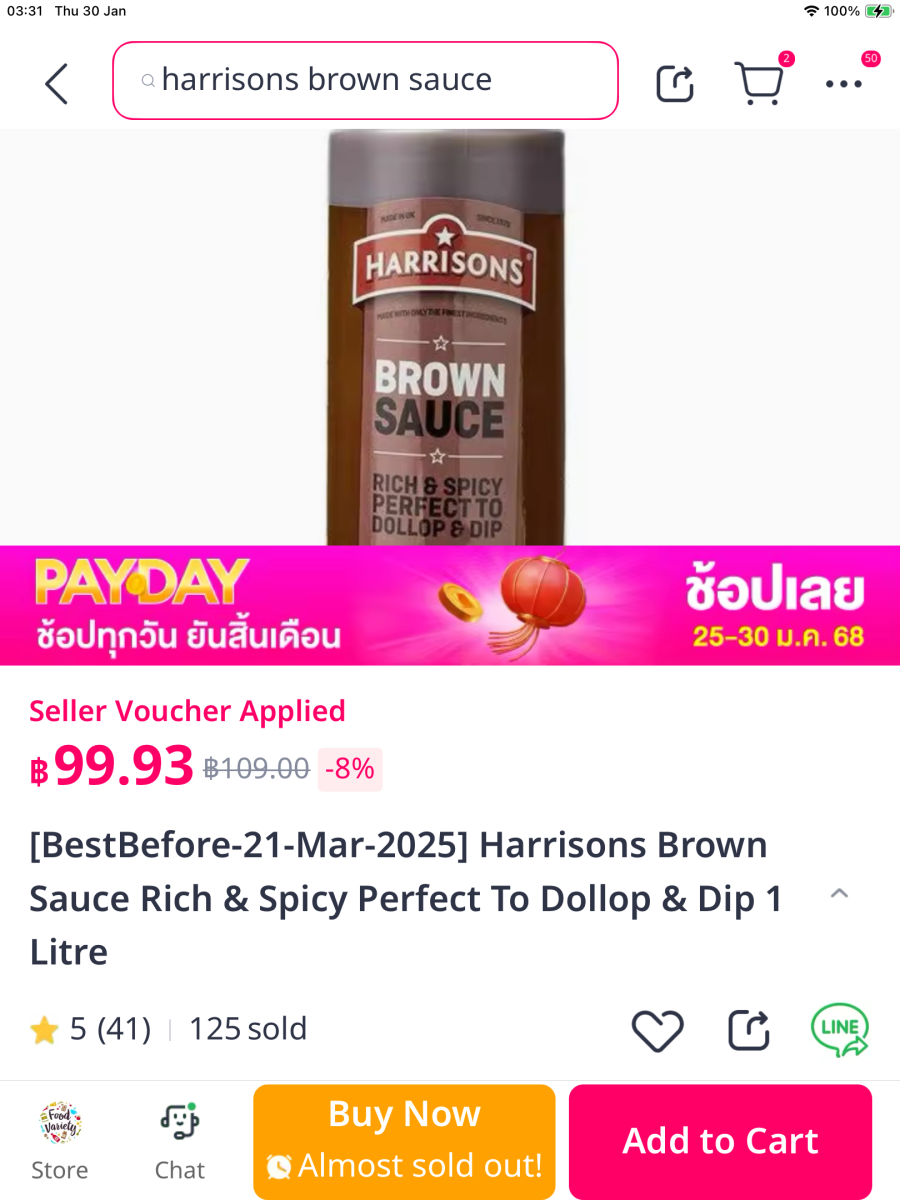The image size is (900, 1200).
Task: Open the three-dot more menu
Action: 843,84
